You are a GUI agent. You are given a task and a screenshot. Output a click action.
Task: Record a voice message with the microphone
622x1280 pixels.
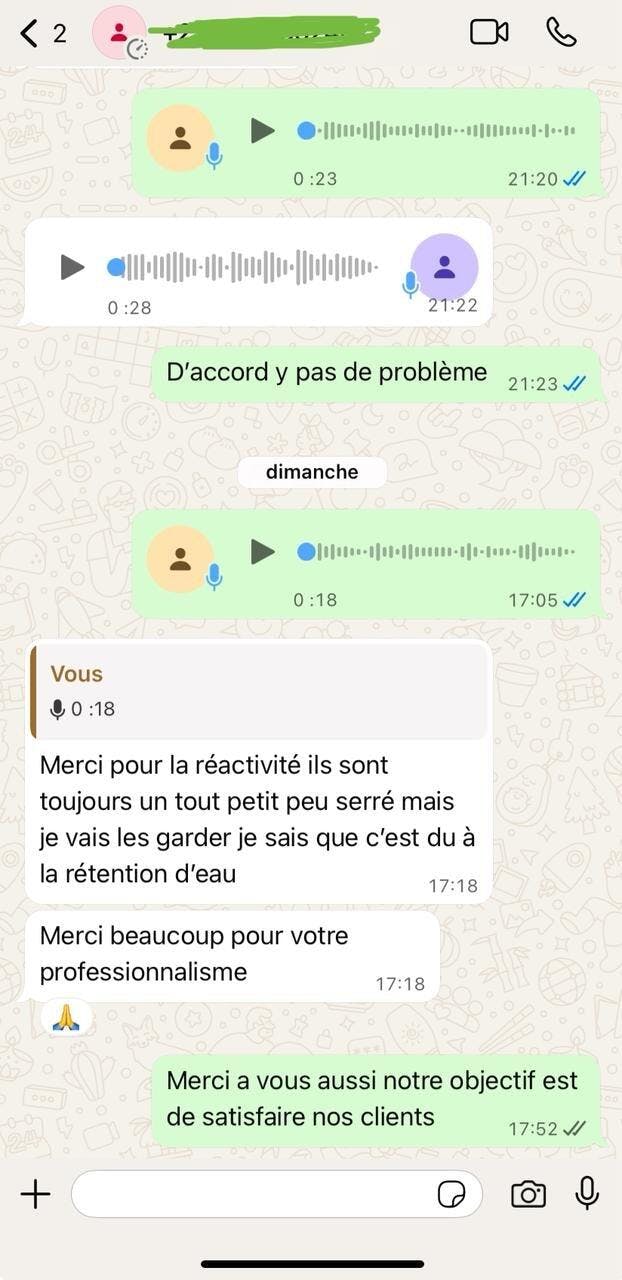[587, 1193]
